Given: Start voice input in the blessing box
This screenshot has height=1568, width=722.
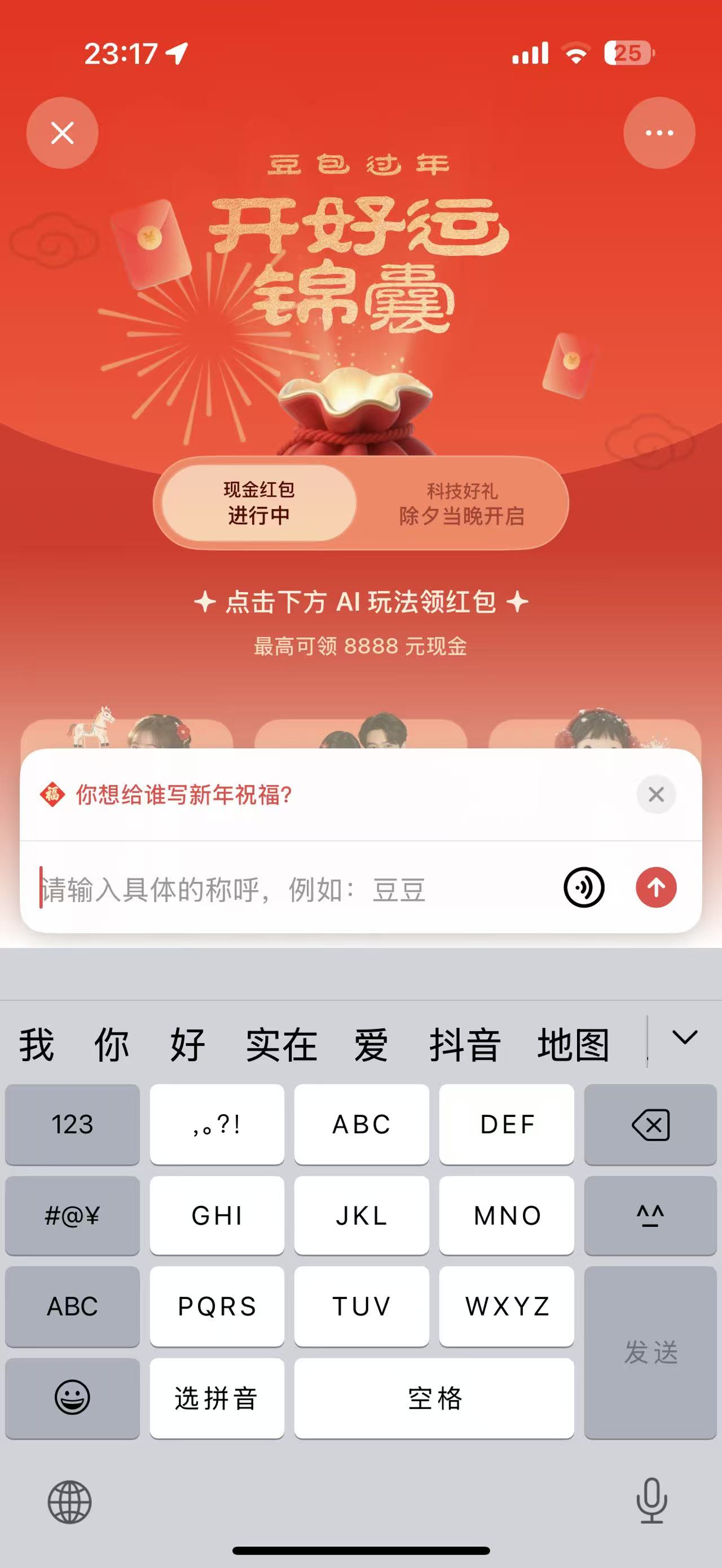Looking at the screenshot, I should (x=583, y=887).
